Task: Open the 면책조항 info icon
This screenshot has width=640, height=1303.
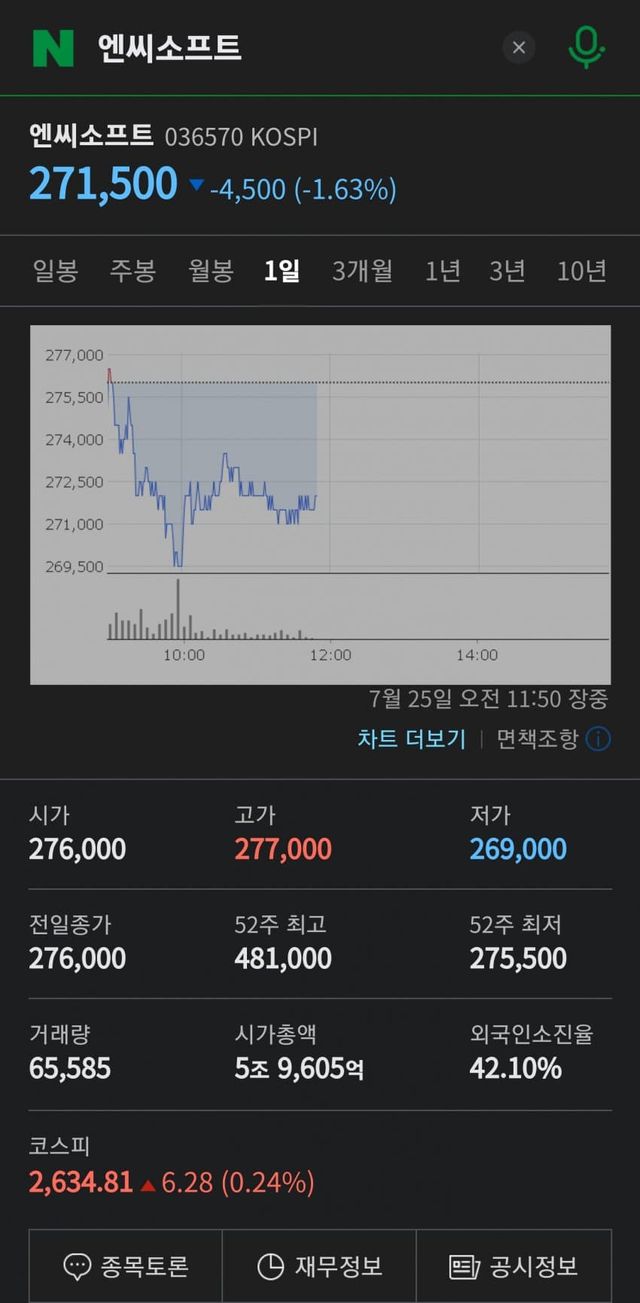Action: 598,739
